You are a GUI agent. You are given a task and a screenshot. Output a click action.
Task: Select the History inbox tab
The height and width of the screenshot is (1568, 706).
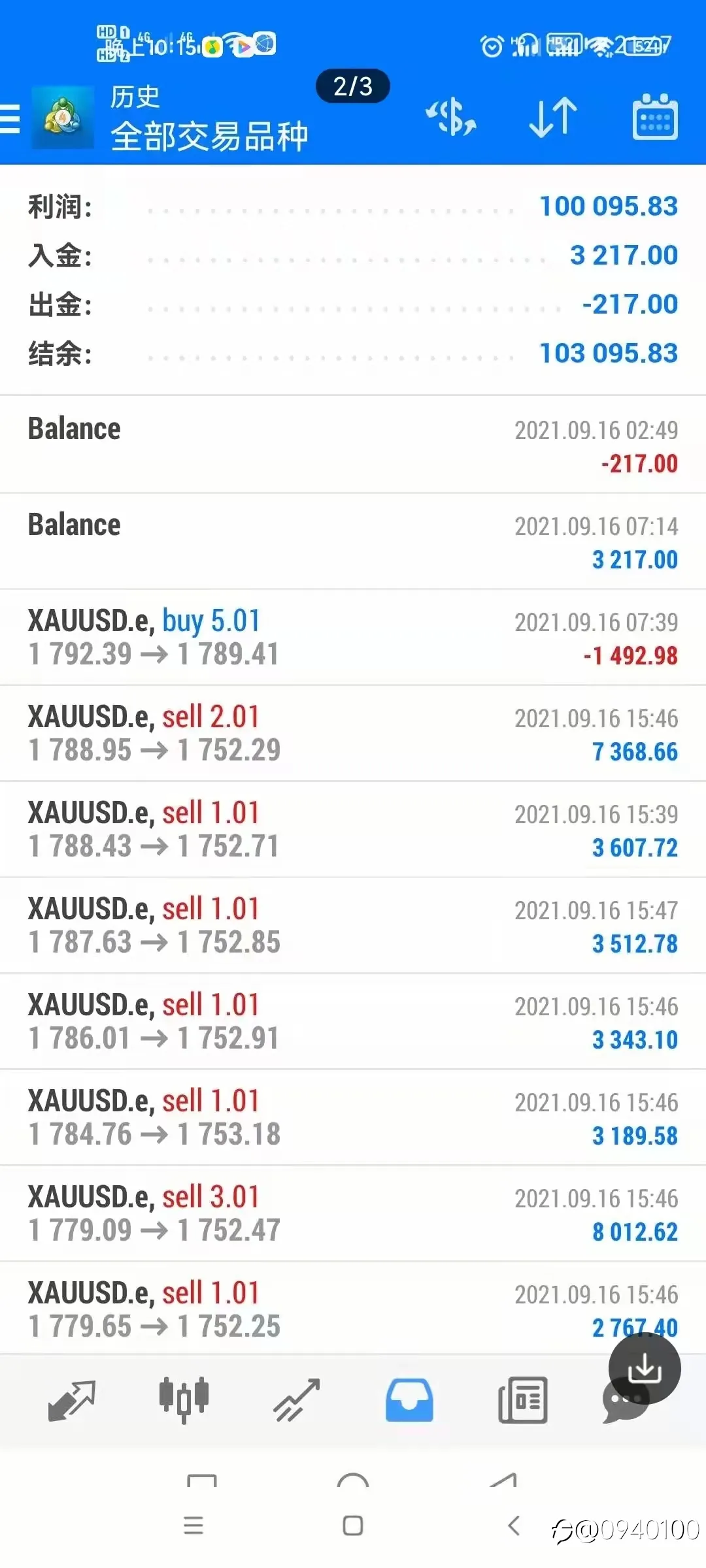(409, 1400)
